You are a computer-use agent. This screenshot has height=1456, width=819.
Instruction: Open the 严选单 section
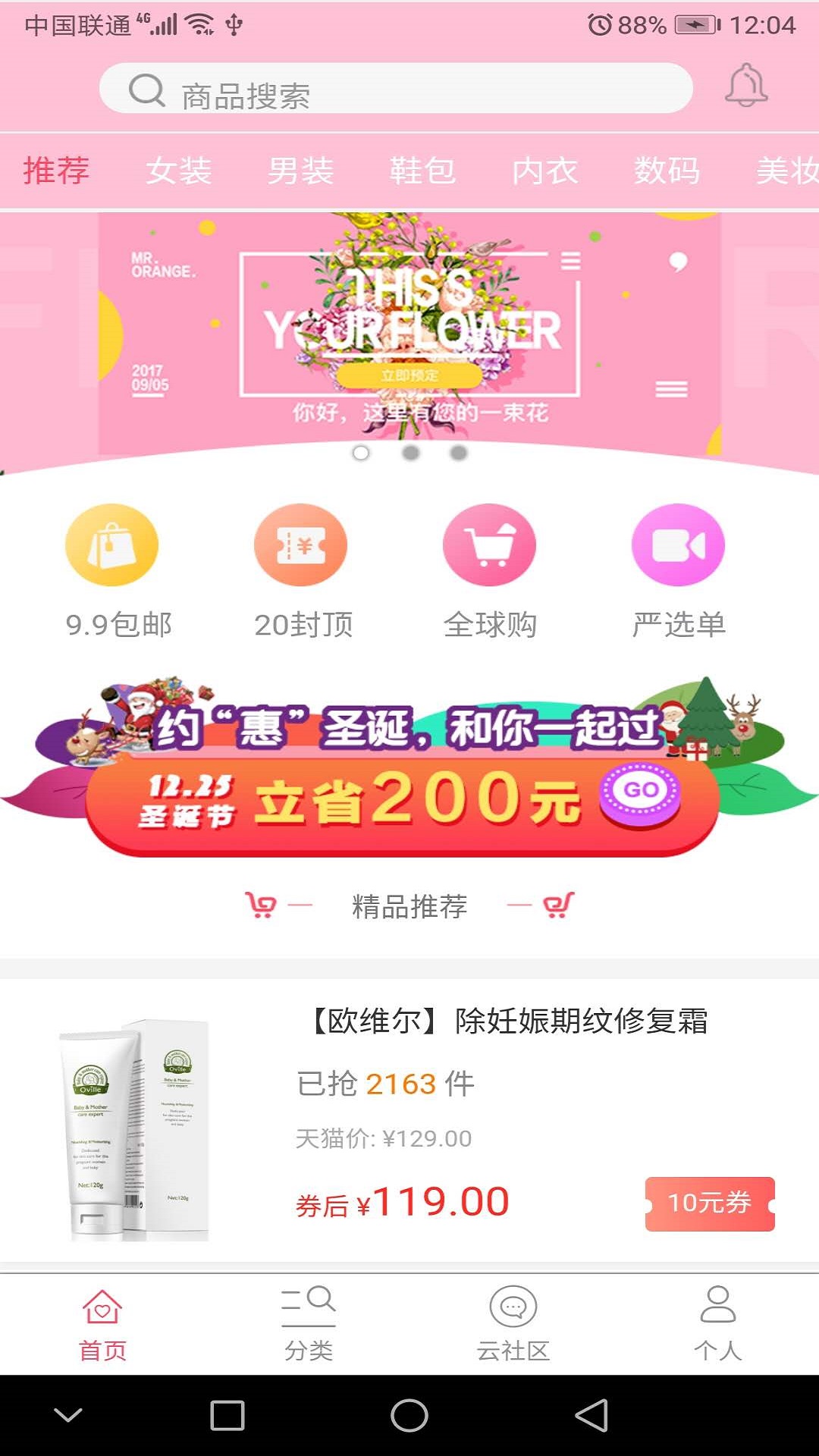(x=679, y=569)
